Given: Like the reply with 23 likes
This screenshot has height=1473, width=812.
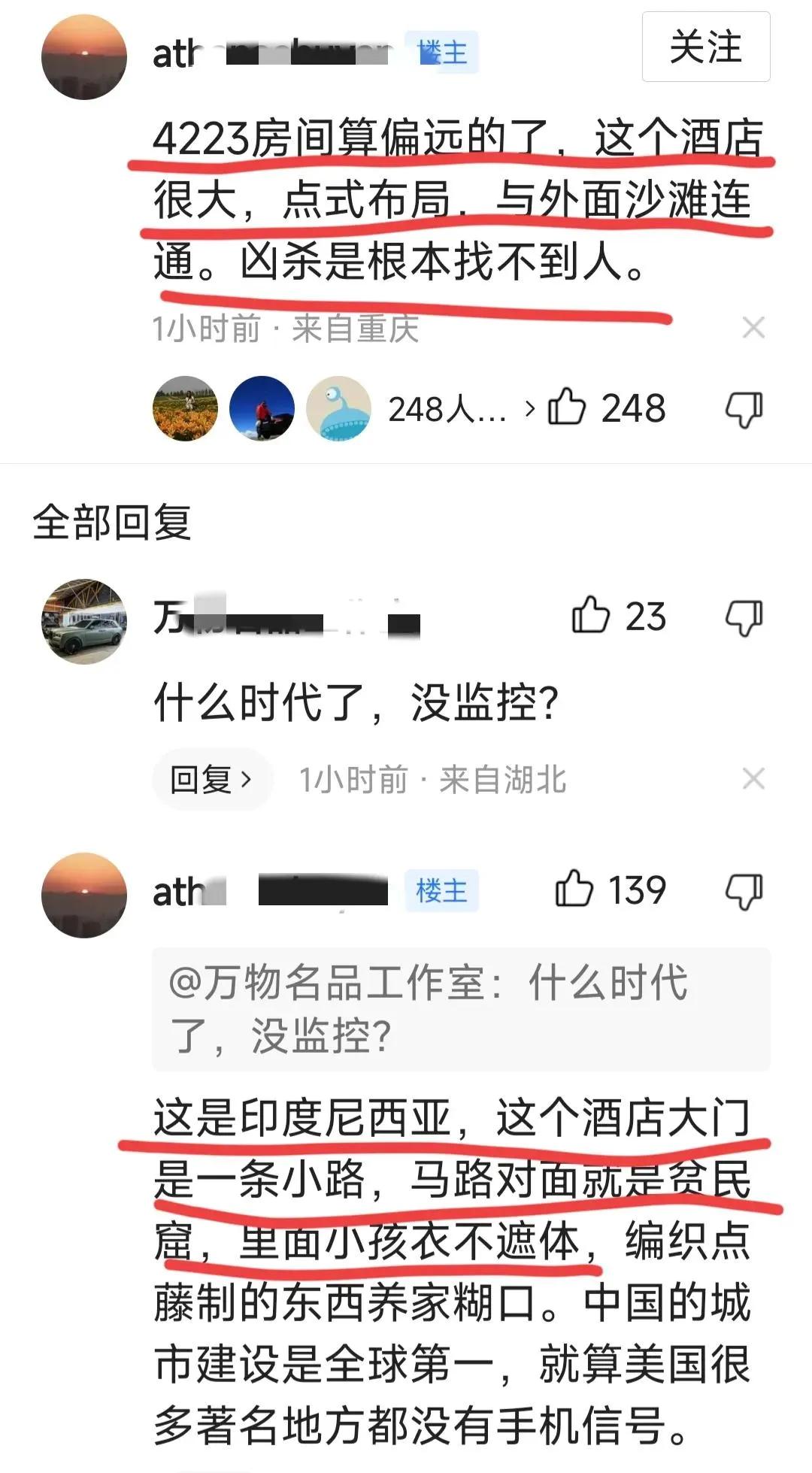Looking at the screenshot, I should (x=591, y=617).
